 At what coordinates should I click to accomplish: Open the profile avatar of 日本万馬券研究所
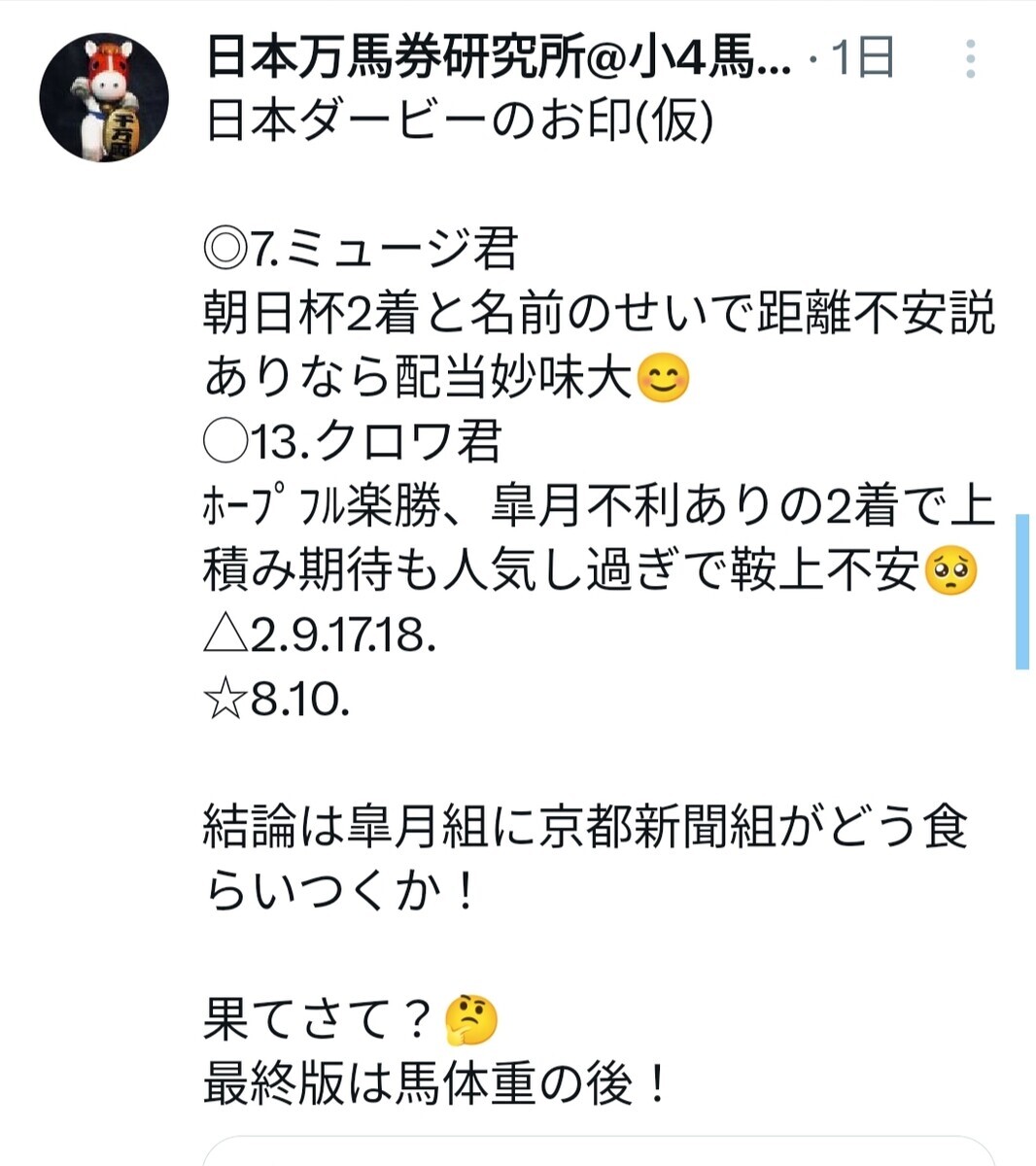pyautogui.click(x=104, y=97)
